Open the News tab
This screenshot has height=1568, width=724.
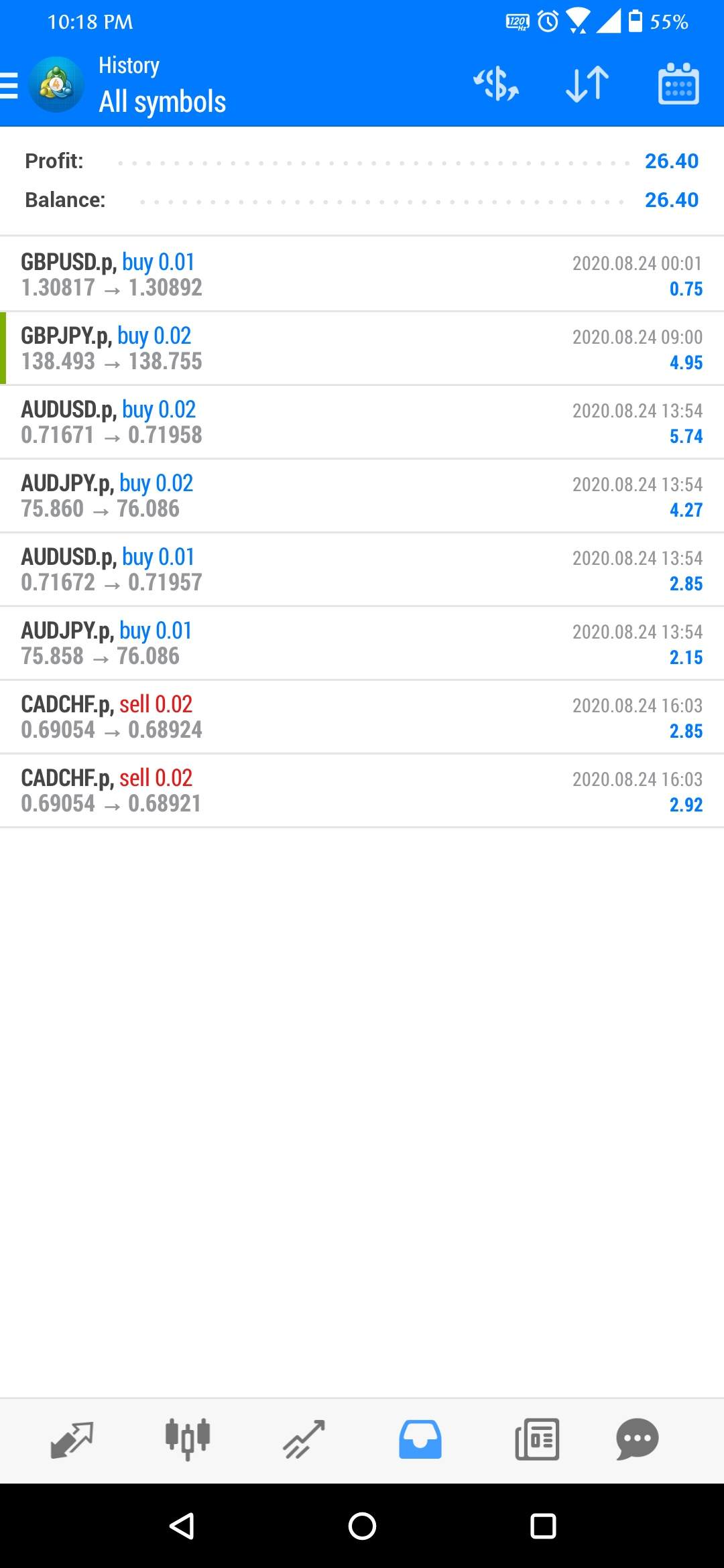click(x=537, y=1439)
